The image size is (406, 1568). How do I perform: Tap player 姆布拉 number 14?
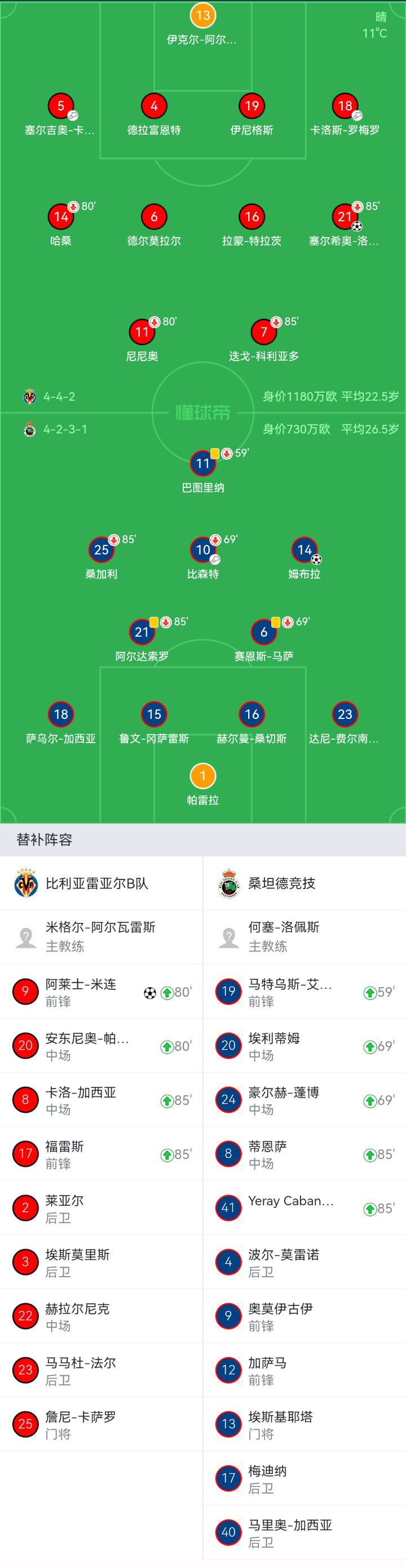tap(304, 550)
